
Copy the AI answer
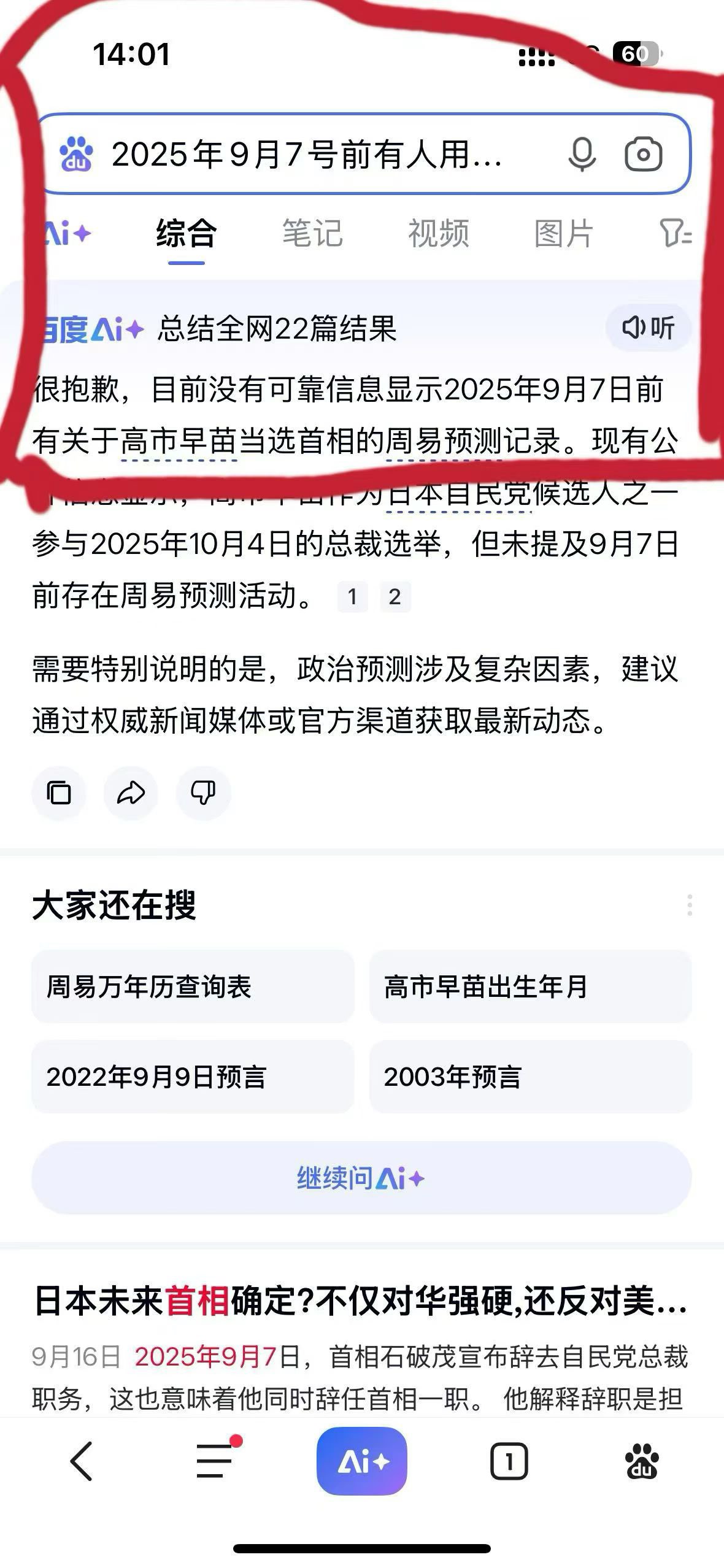pos(59,793)
